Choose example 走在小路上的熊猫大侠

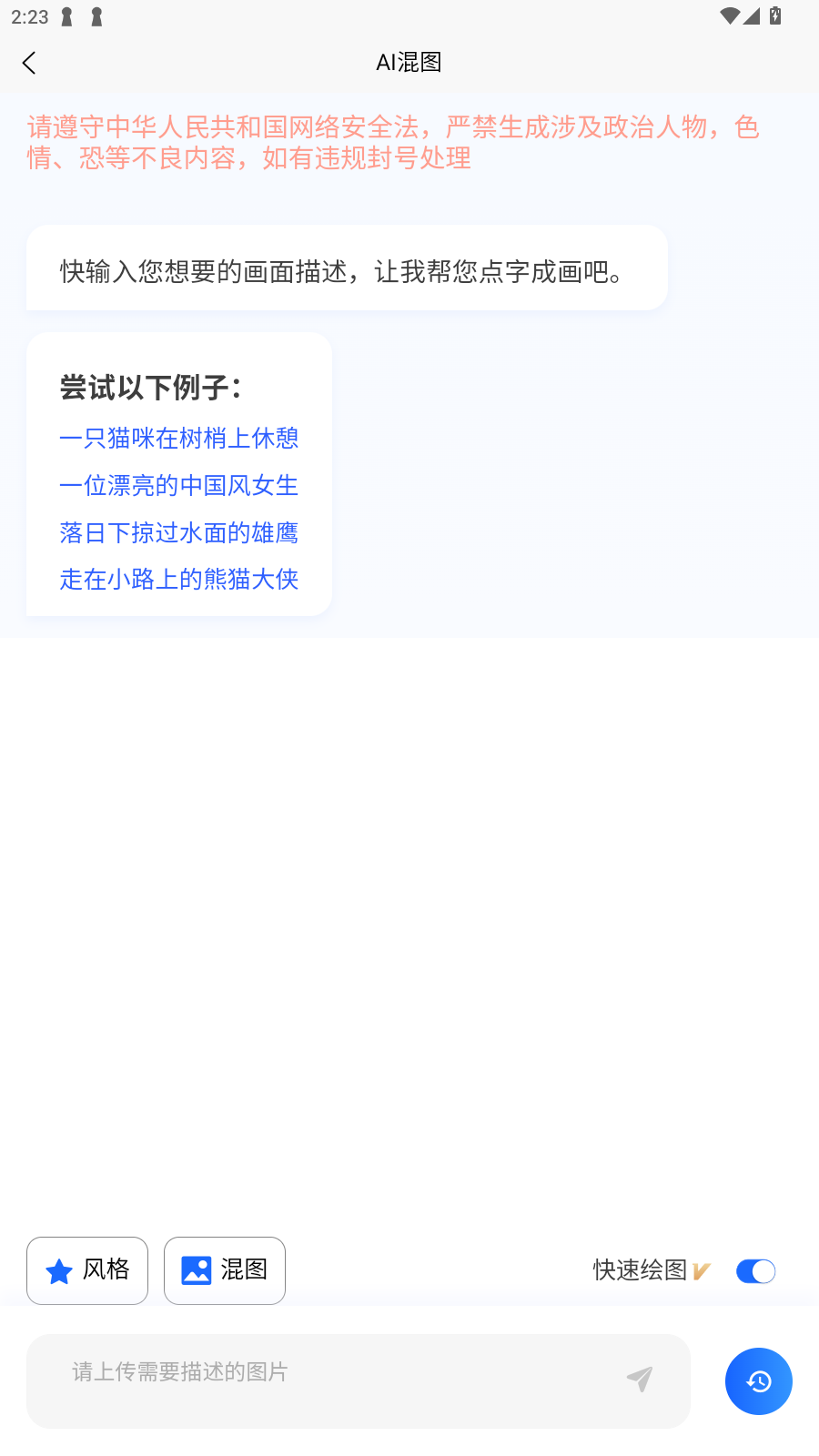click(x=178, y=580)
